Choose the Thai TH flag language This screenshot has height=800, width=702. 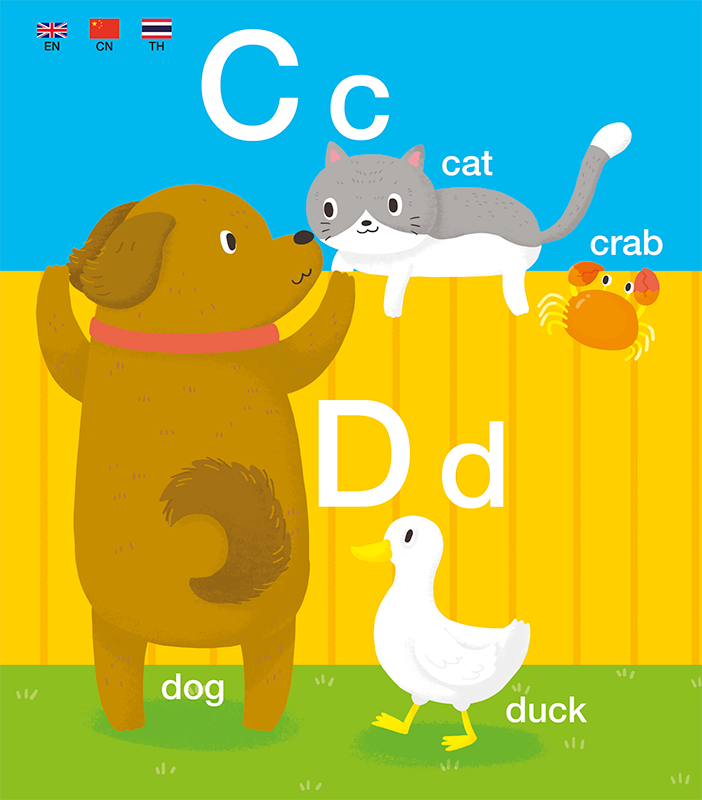(x=156, y=30)
